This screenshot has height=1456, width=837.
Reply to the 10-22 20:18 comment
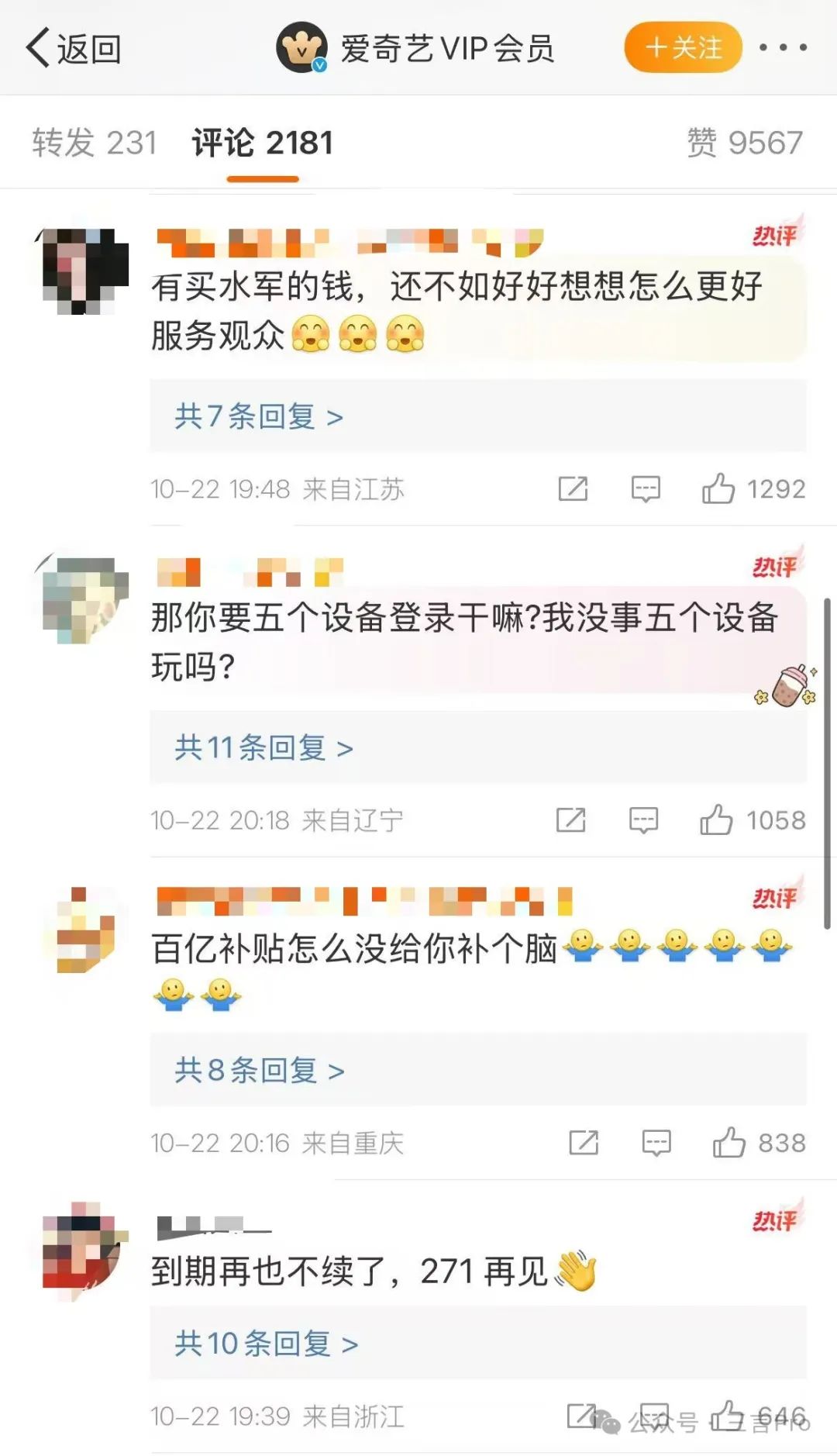[643, 819]
